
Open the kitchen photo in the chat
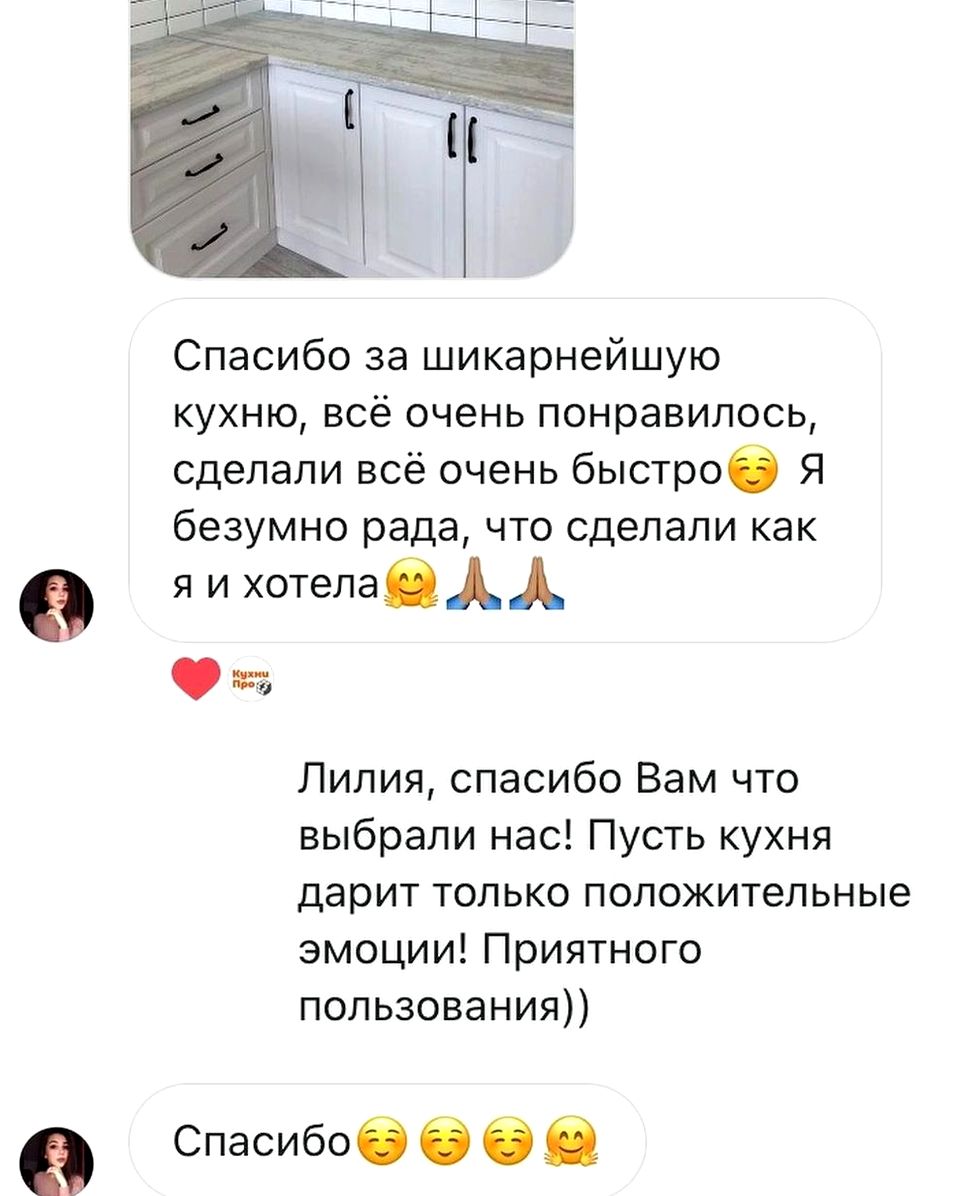(351, 138)
